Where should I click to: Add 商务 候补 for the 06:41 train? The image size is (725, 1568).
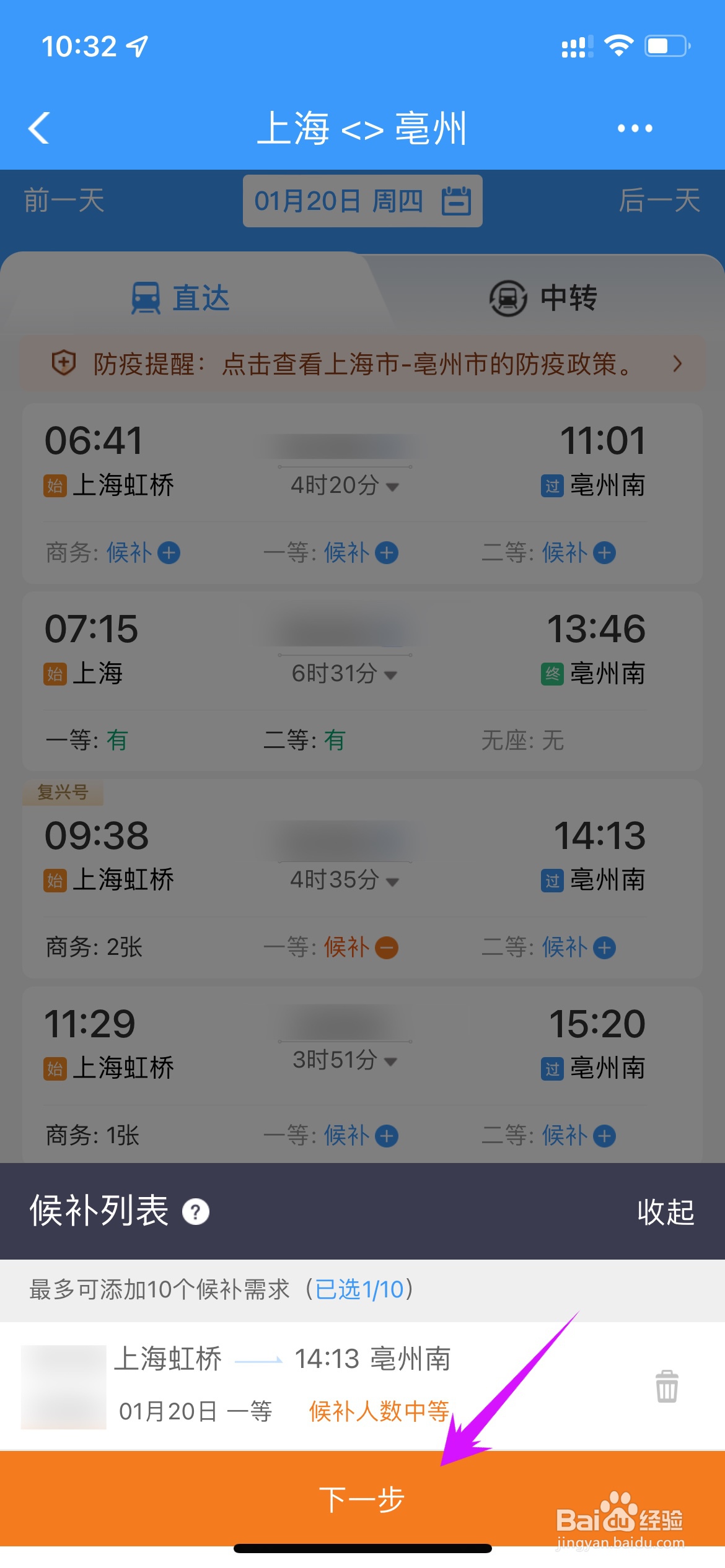169,552
